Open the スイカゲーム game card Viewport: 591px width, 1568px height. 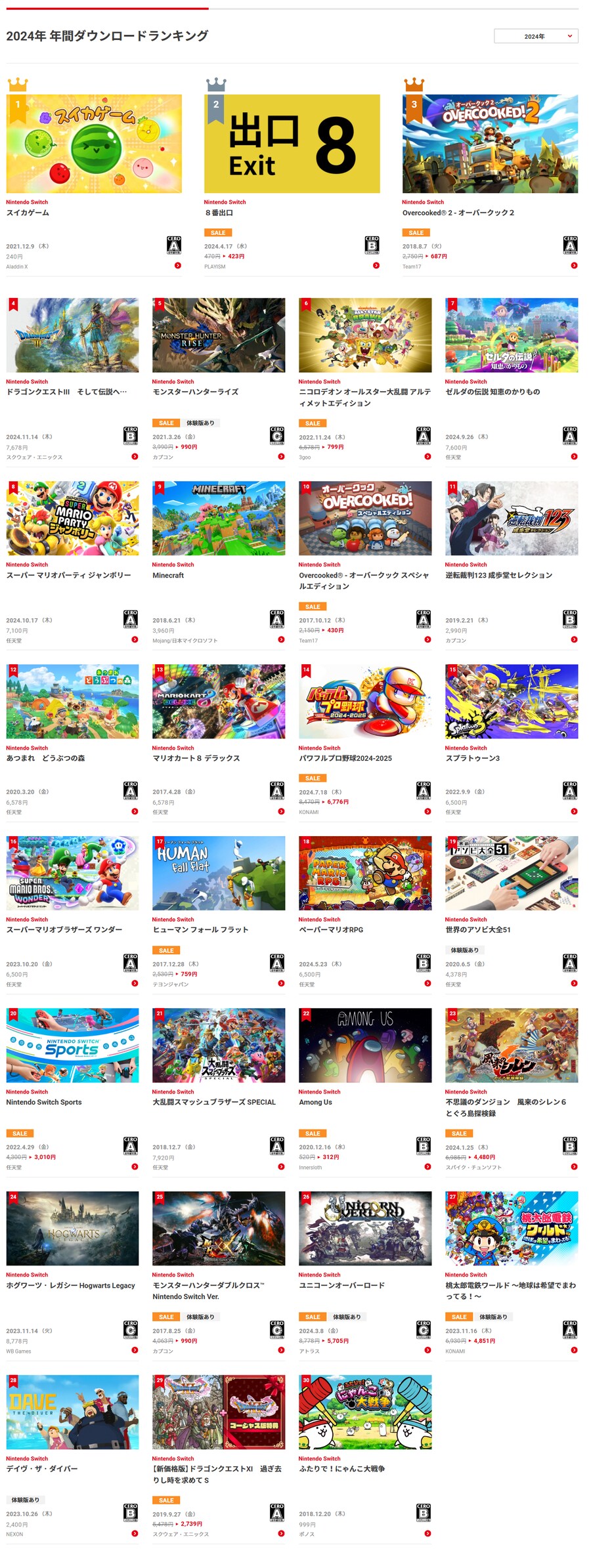[x=94, y=144]
